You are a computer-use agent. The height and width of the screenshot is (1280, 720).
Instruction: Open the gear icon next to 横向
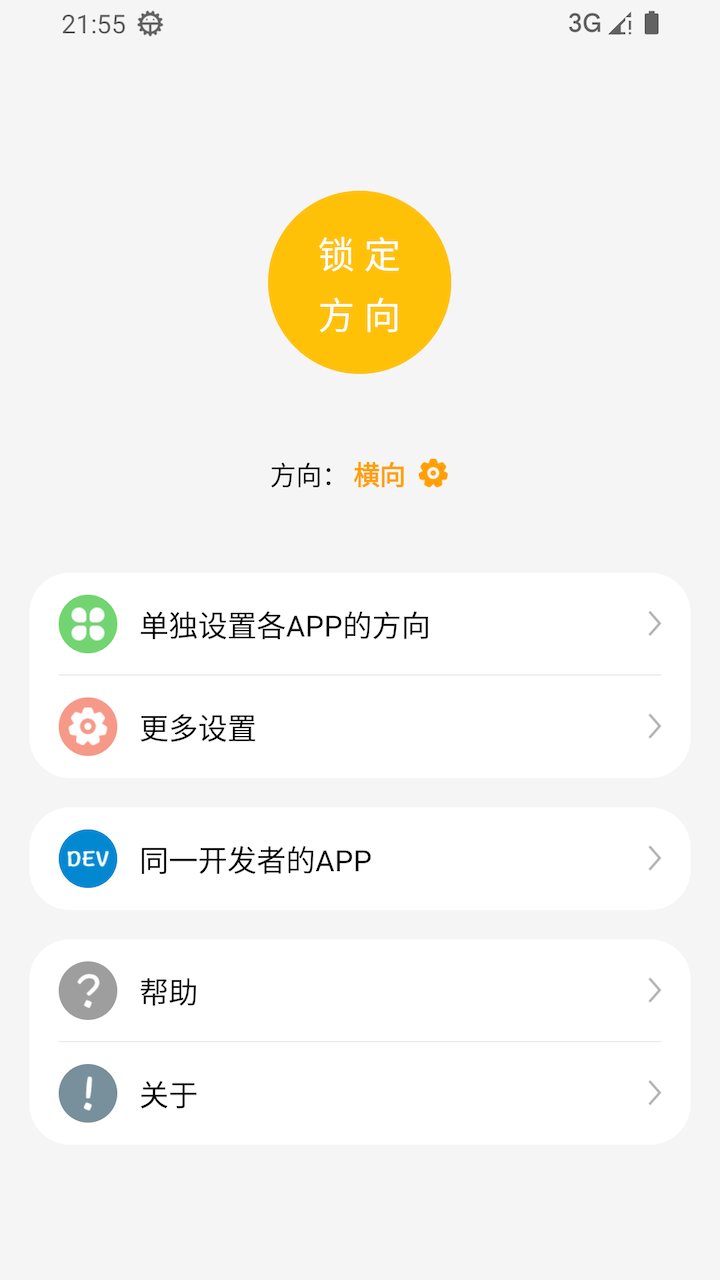(432, 474)
